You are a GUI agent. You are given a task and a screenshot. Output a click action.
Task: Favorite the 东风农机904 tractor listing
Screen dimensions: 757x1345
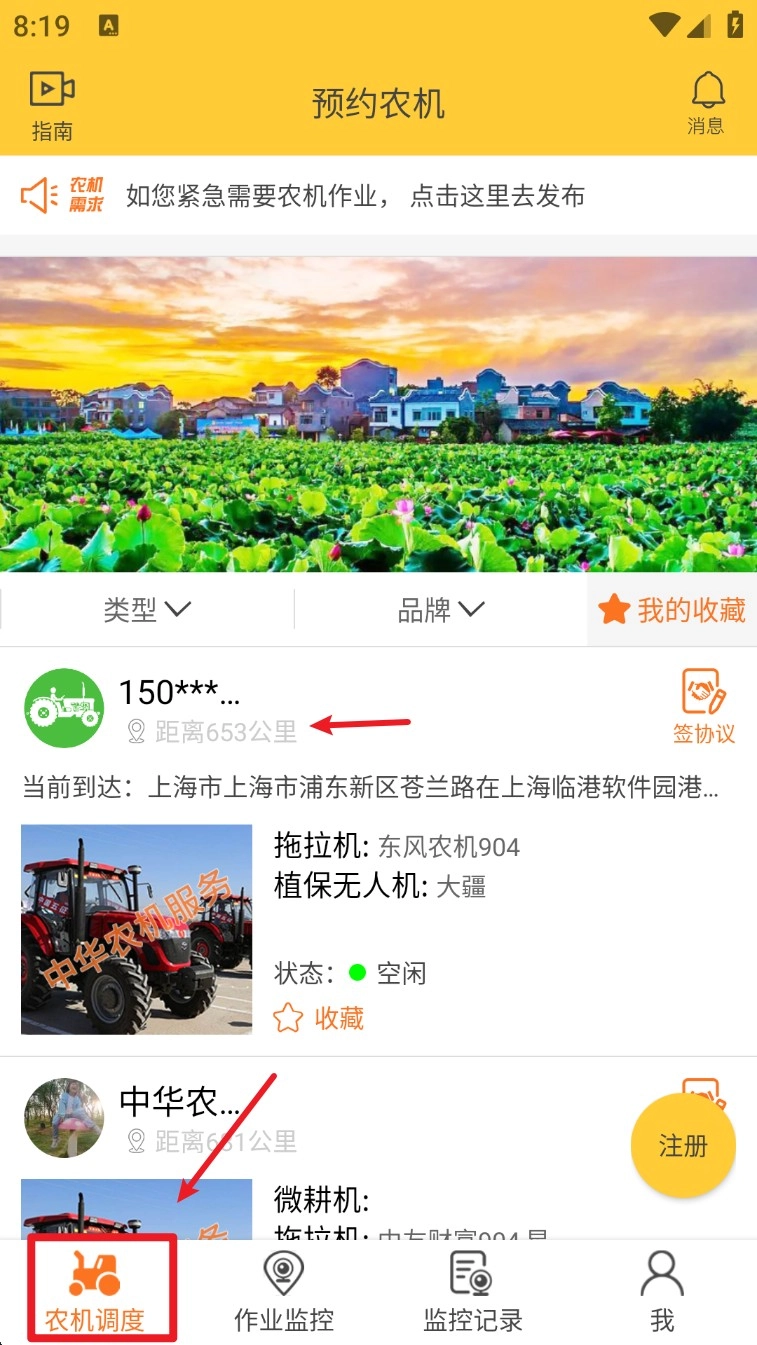pyautogui.click(x=318, y=1018)
